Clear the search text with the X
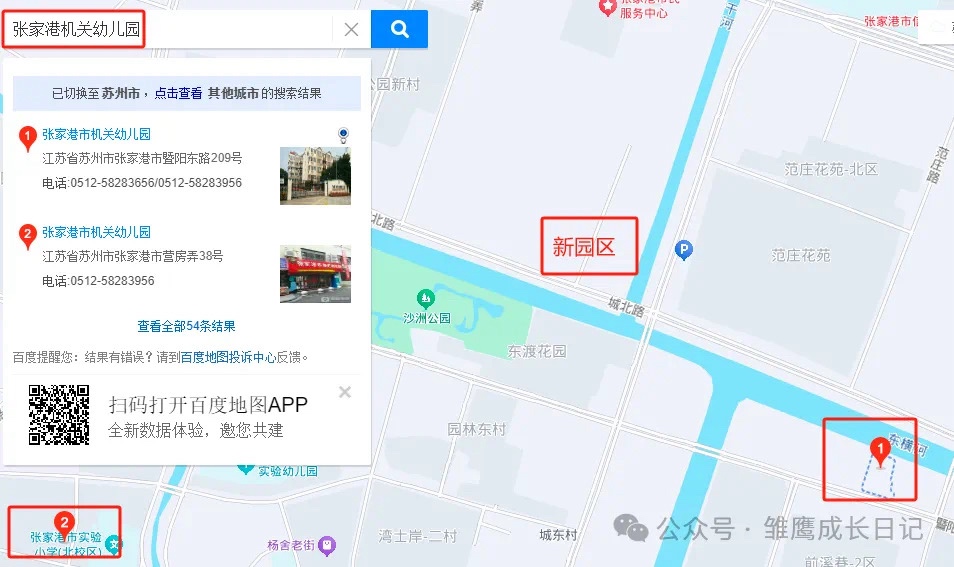Viewport: 954px width, 567px height. (x=351, y=30)
